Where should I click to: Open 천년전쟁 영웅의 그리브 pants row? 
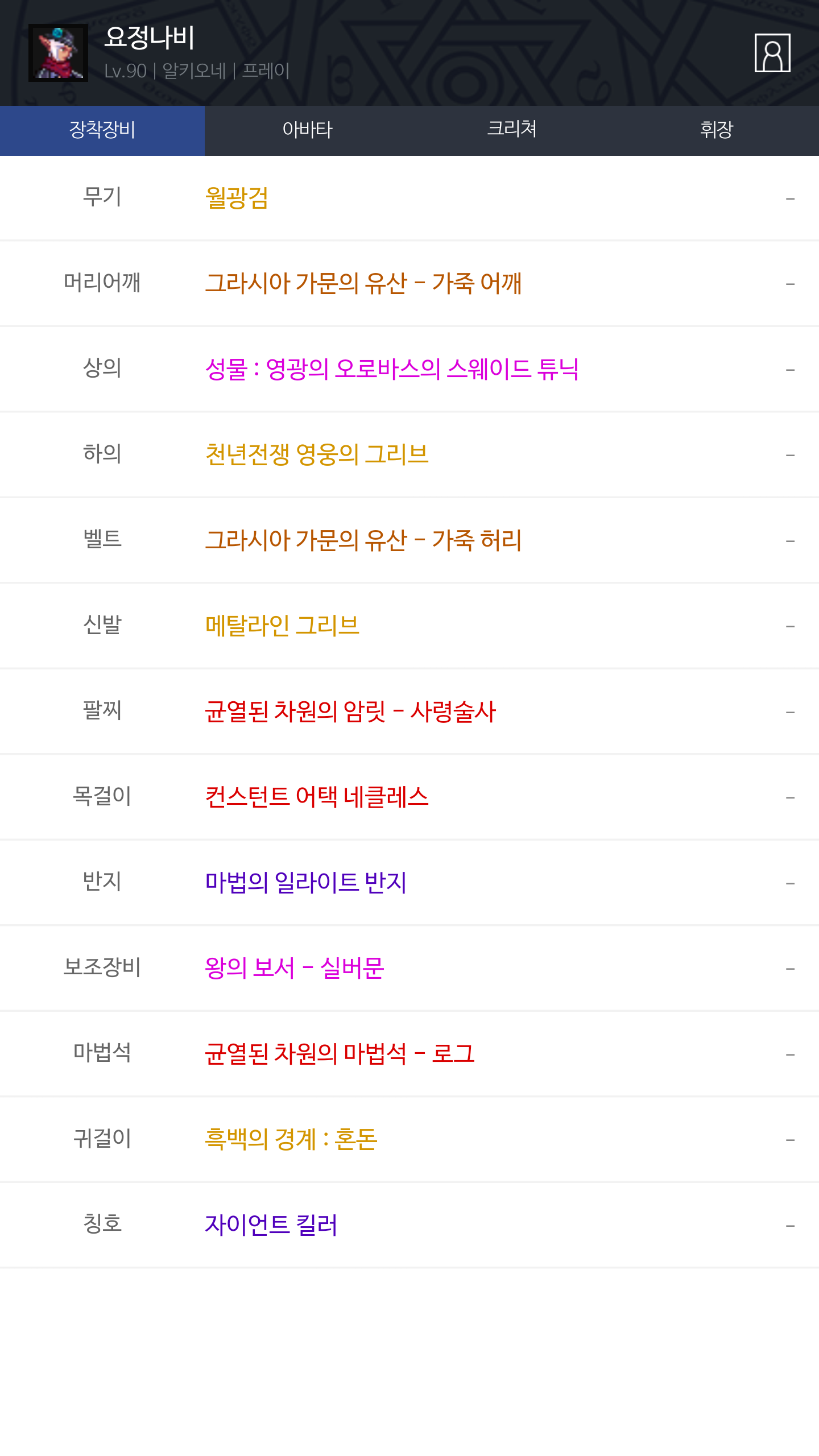click(x=316, y=454)
